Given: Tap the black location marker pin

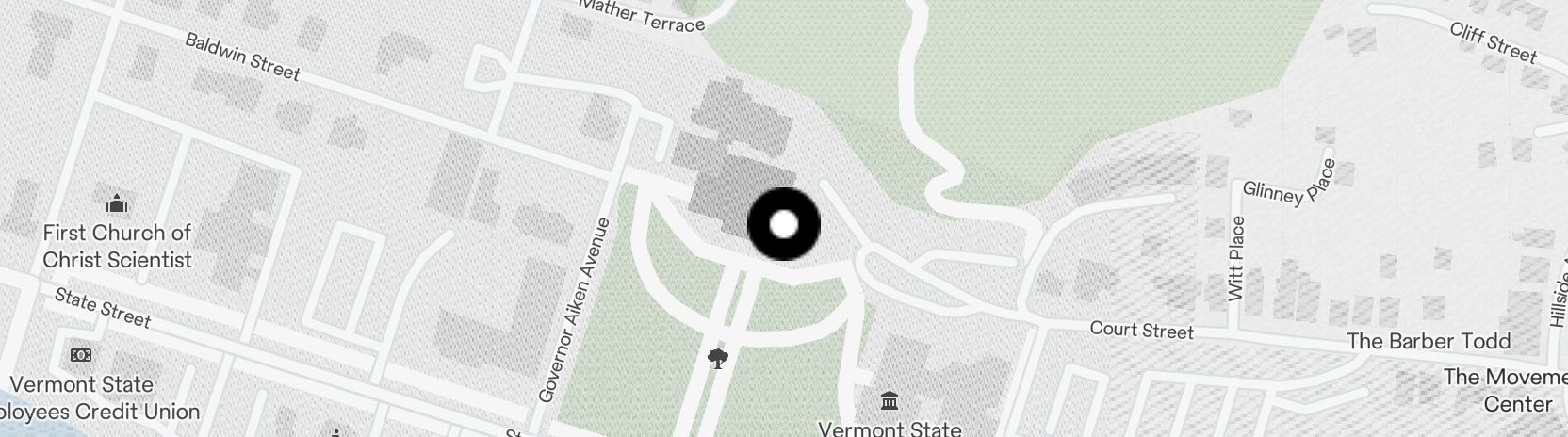Looking at the screenshot, I should (x=784, y=224).
